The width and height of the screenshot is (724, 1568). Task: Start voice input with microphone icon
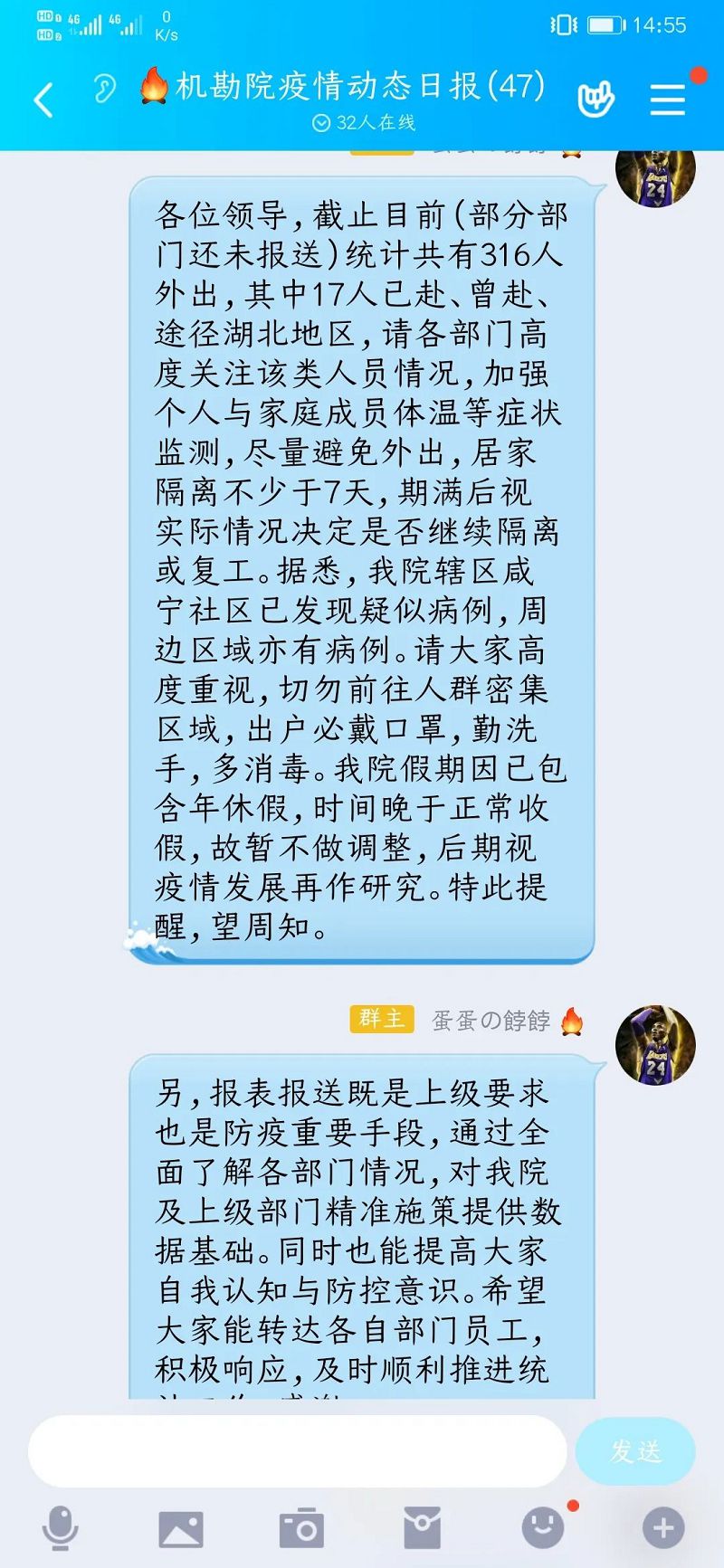coord(60,1529)
